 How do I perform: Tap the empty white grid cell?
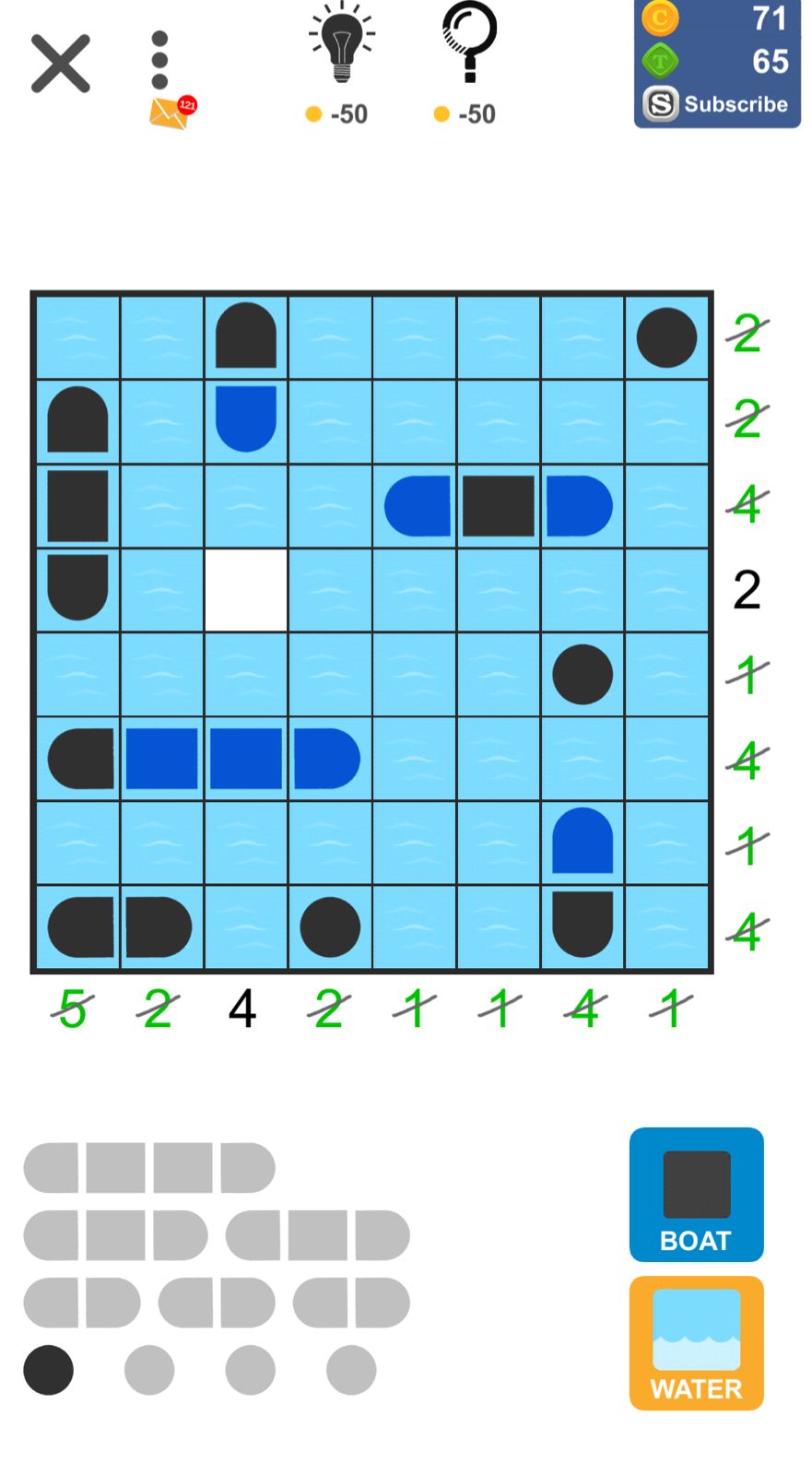(x=246, y=590)
